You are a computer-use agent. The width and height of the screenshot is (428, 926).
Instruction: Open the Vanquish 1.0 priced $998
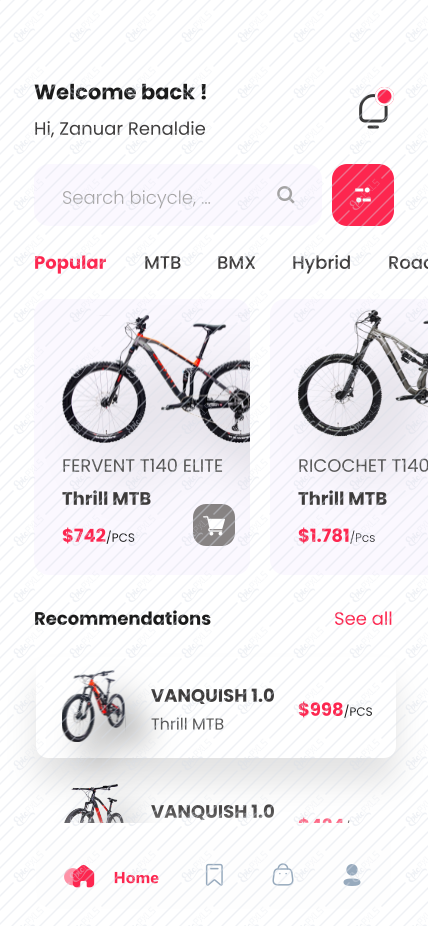215,709
